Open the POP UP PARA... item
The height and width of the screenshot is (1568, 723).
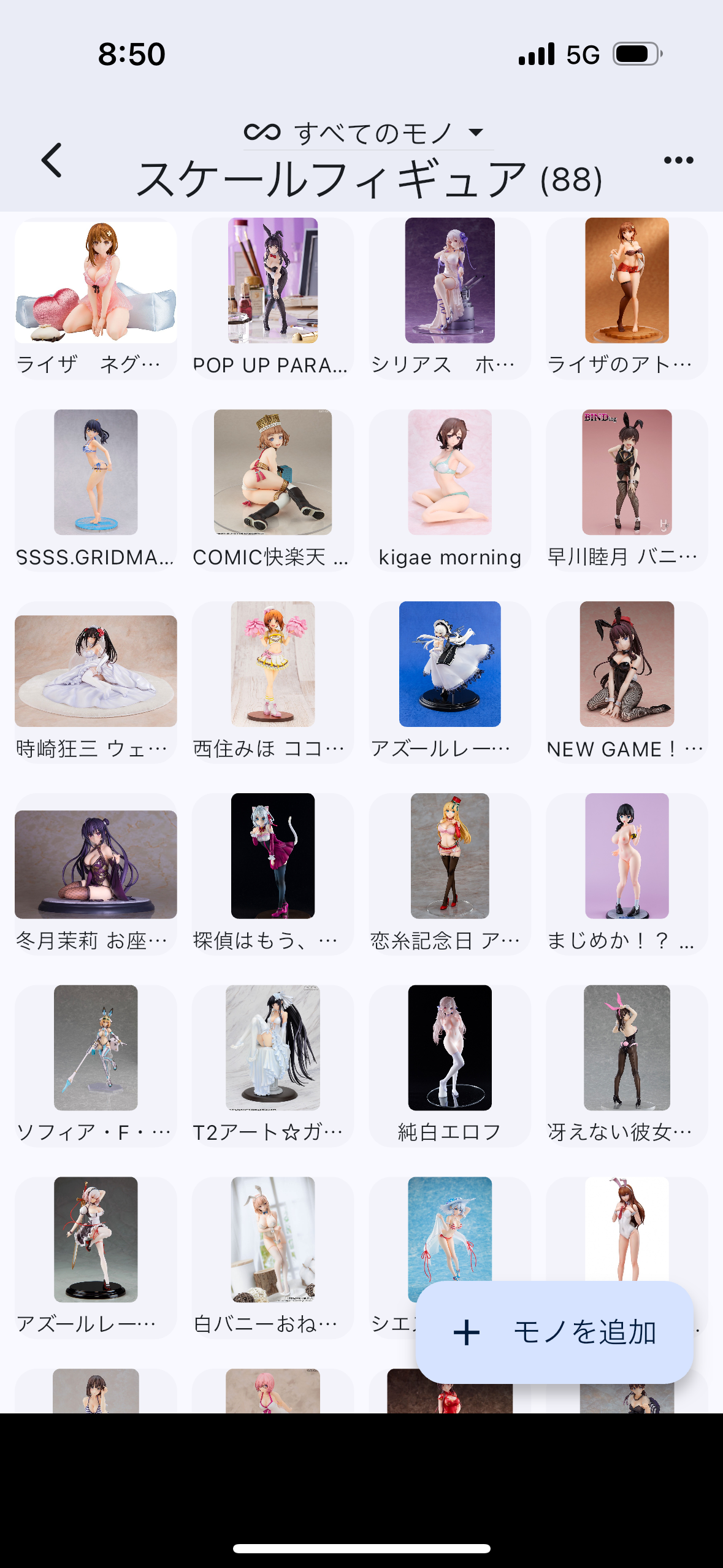[272, 298]
